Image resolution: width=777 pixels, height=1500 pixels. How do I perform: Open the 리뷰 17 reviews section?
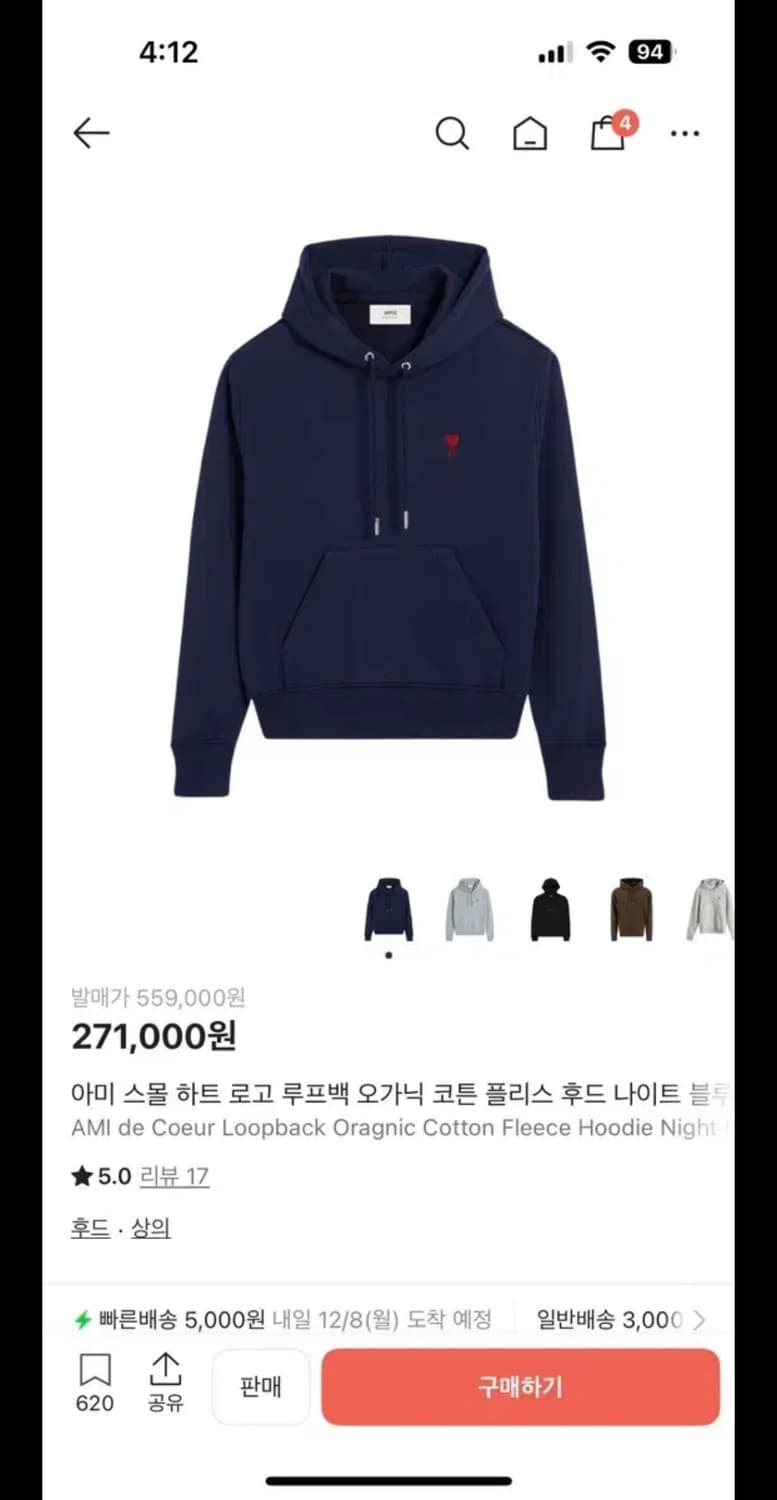174,1176
